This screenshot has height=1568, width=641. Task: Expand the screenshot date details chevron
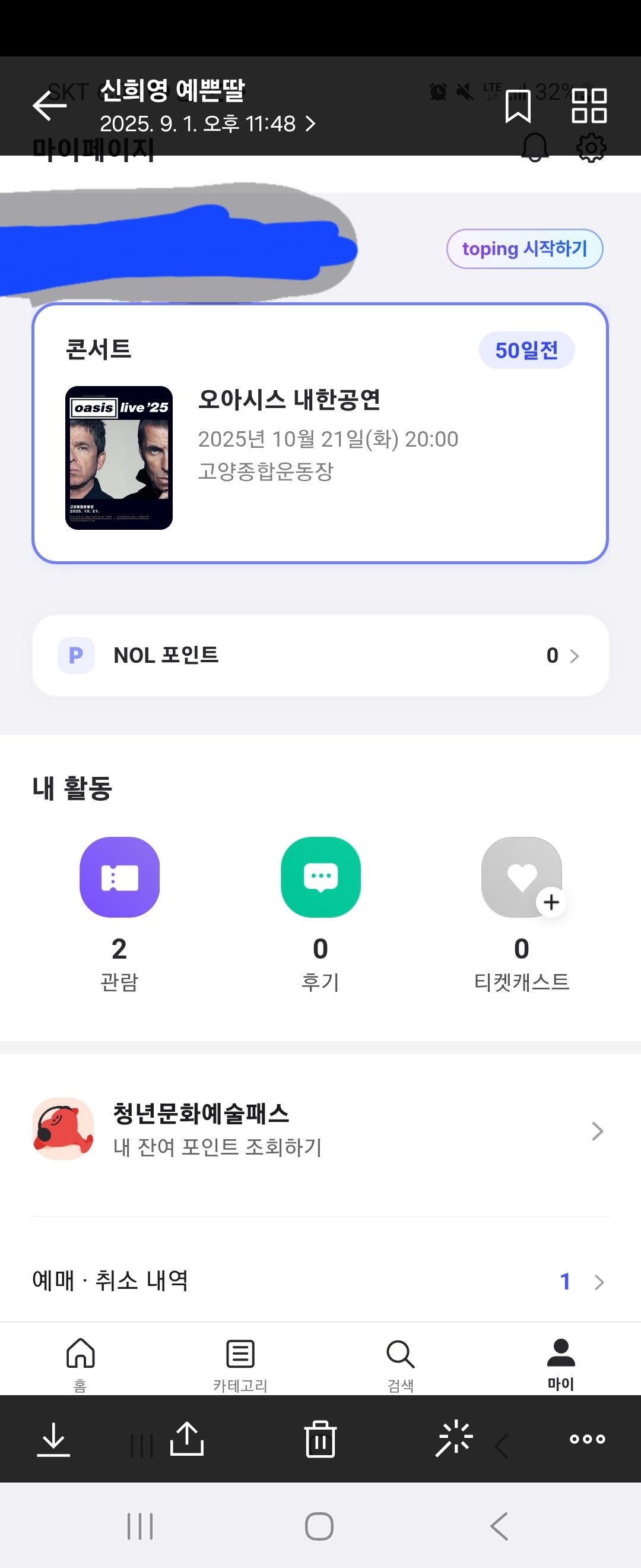tap(312, 124)
